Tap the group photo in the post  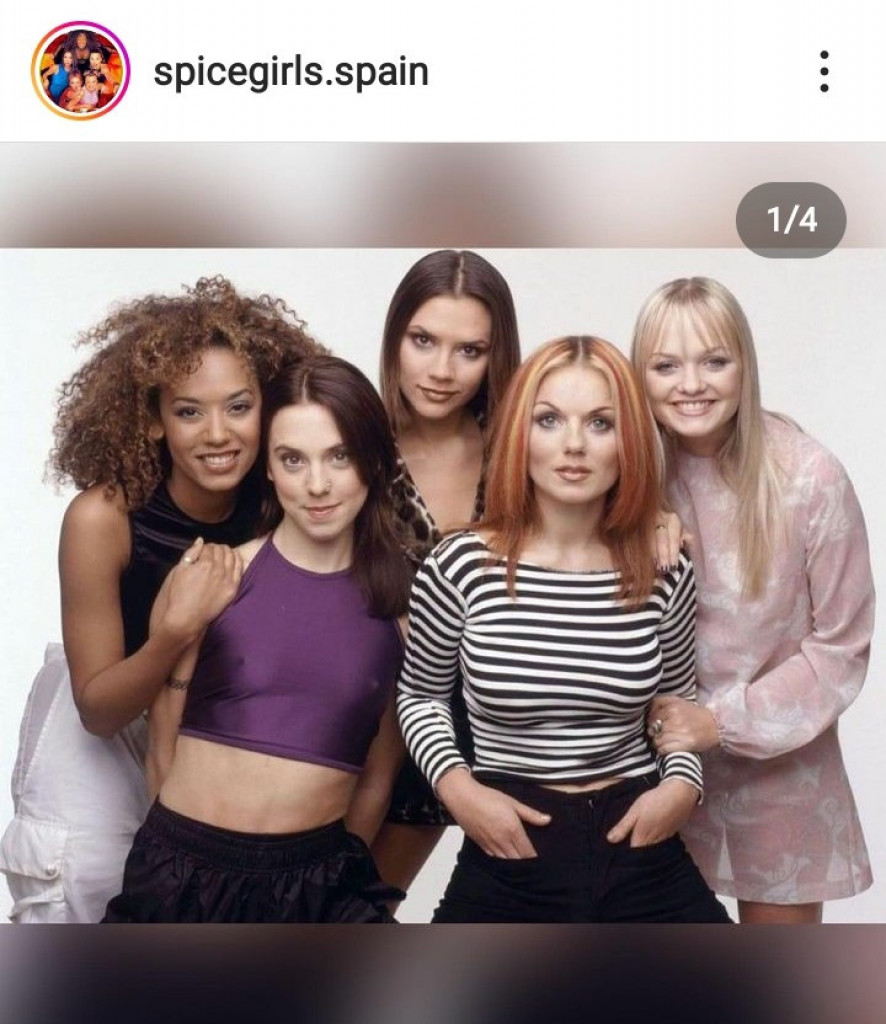click(x=442, y=585)
